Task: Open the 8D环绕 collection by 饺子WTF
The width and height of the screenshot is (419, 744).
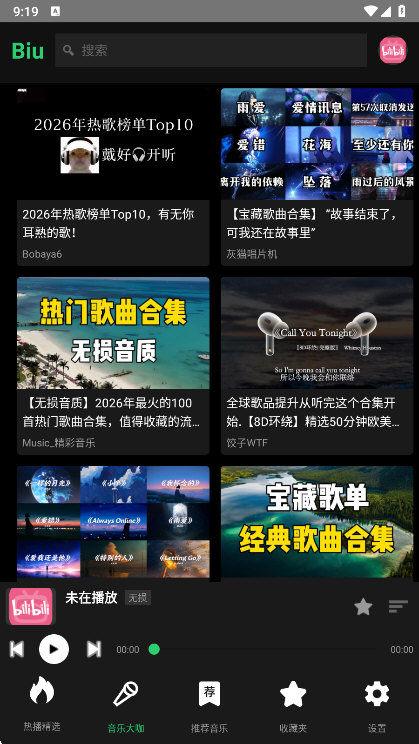Action: [x=317, y=366]
